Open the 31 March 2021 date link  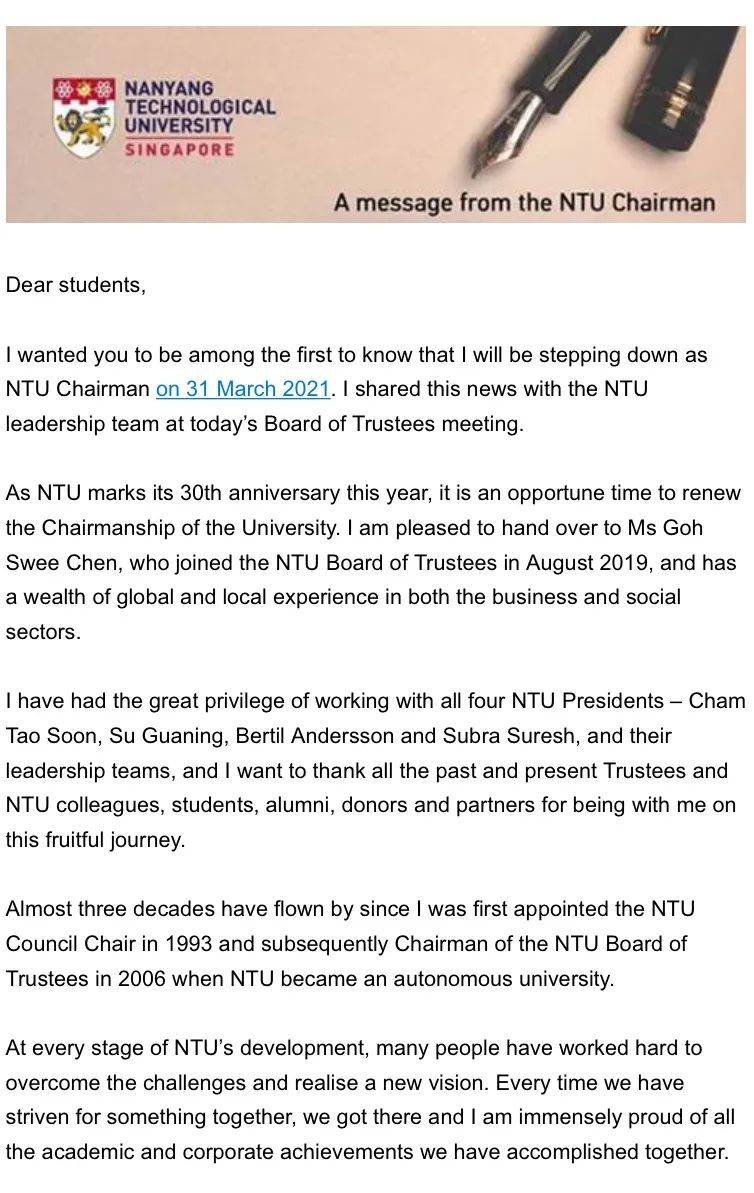(242, 389)
